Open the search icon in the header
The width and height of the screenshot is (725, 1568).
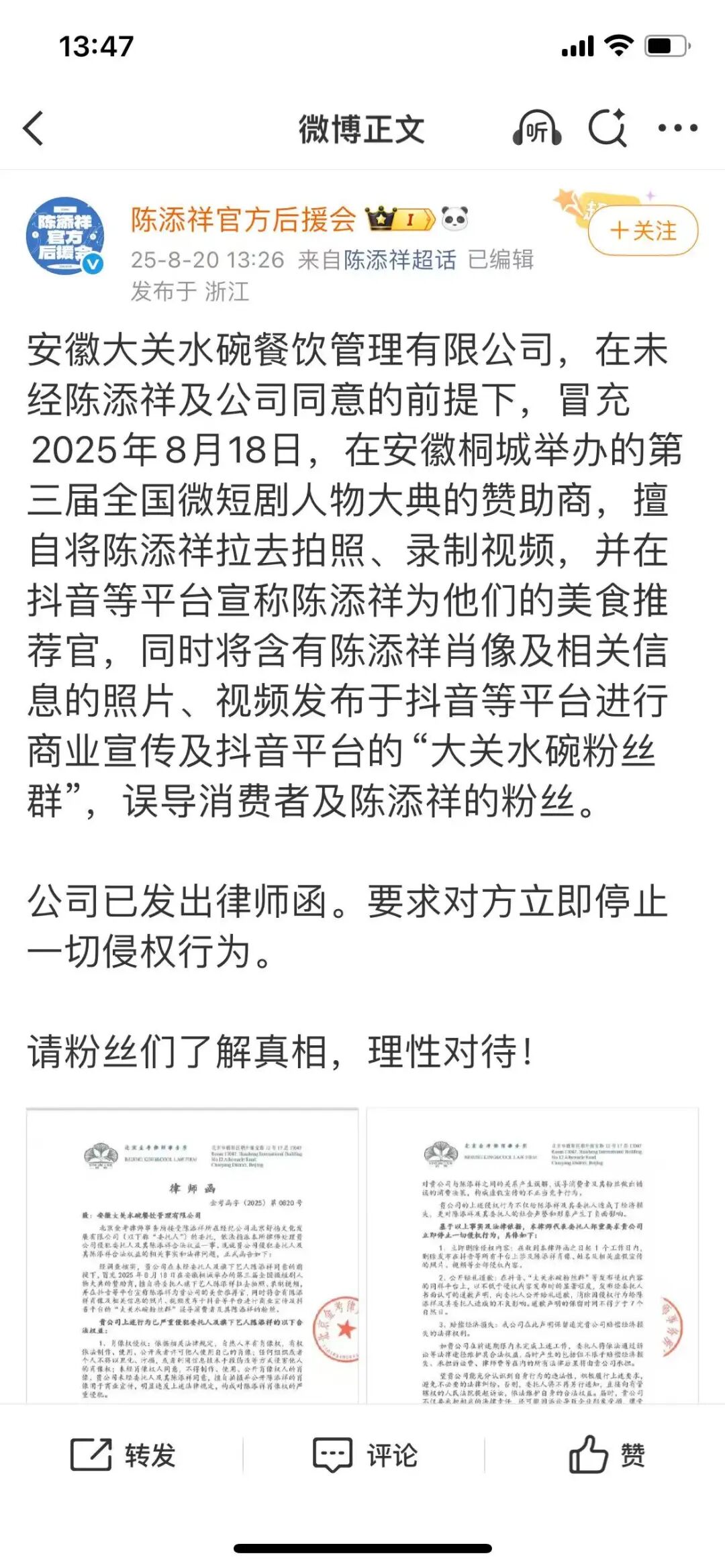pyautogui.click(x=608, y=127)
